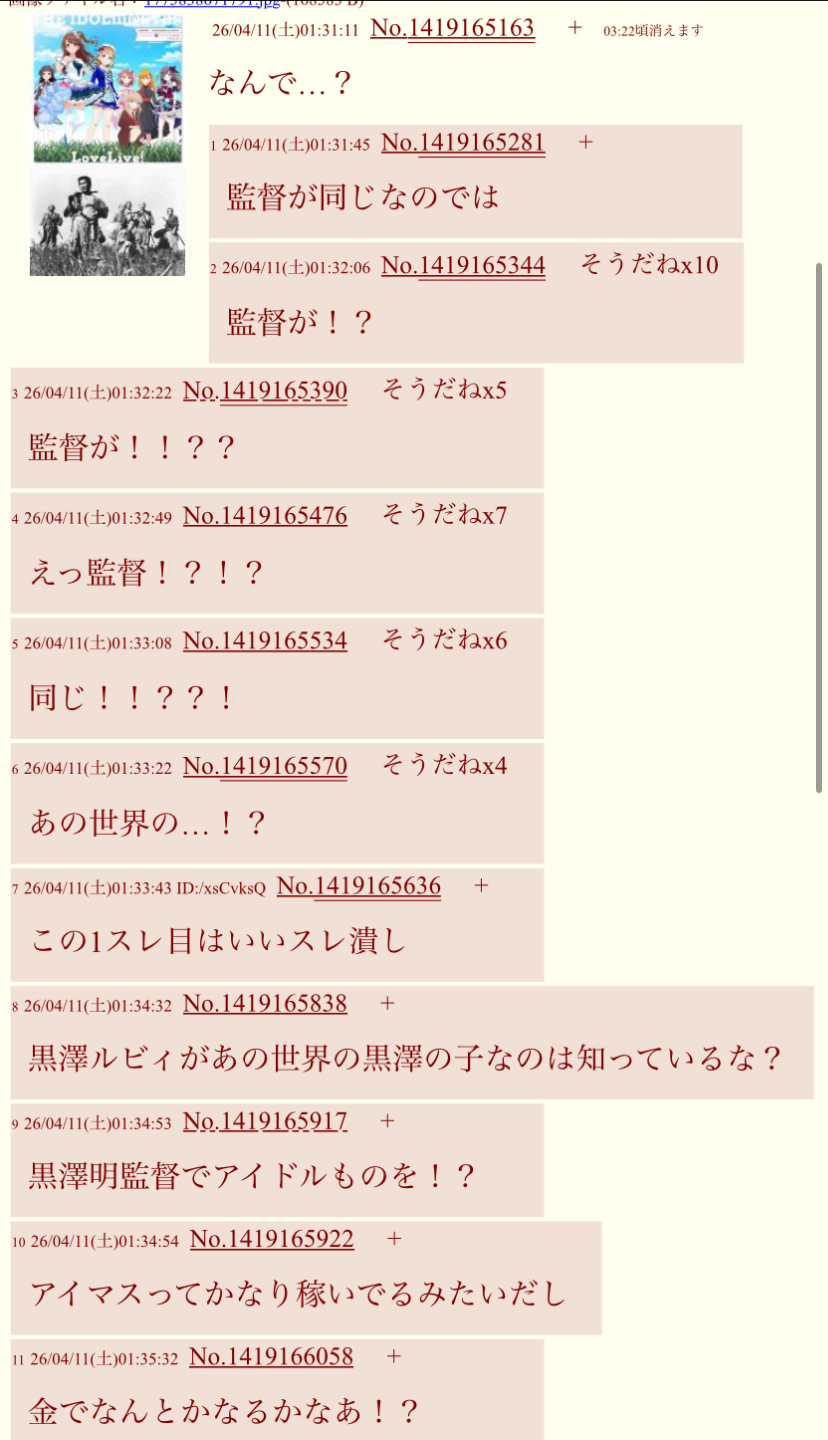This screenshot has width=828, height=1440.
Task: Tap そうだねx4 on post No.1419165570
Action: point(444,766)
